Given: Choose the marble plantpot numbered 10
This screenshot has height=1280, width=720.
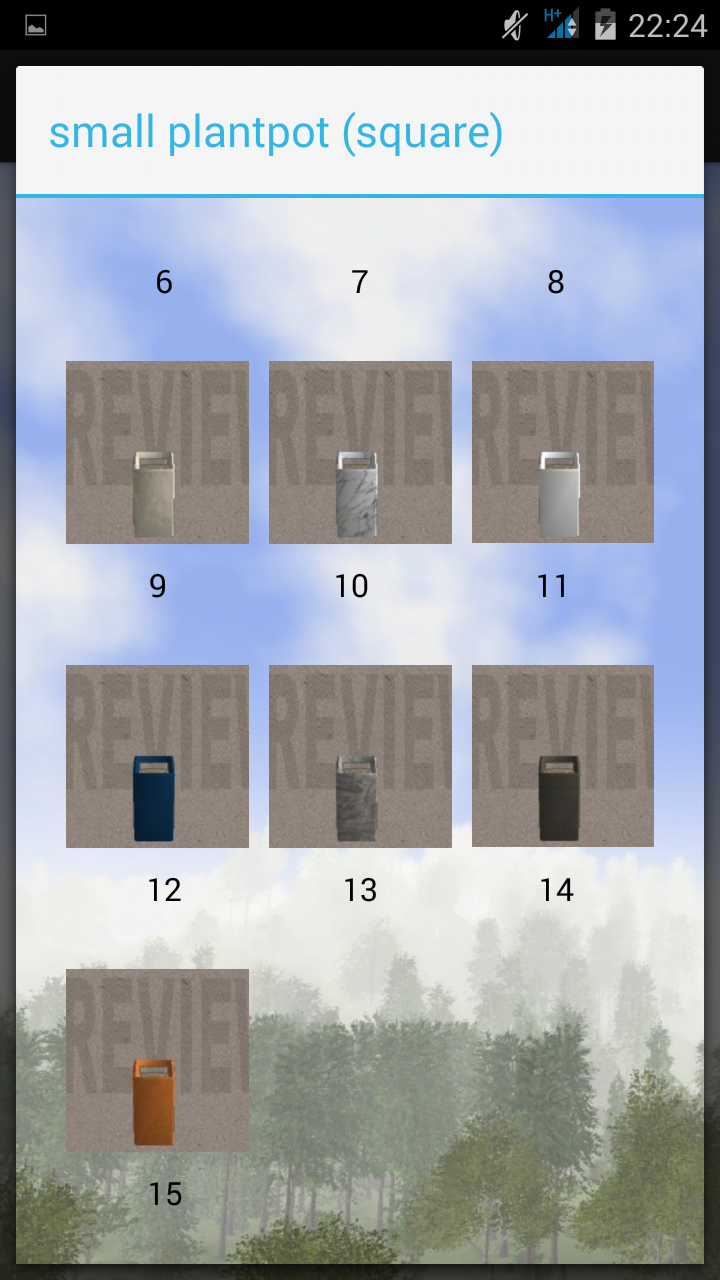Looking at the screenshot, I should 360,452.
